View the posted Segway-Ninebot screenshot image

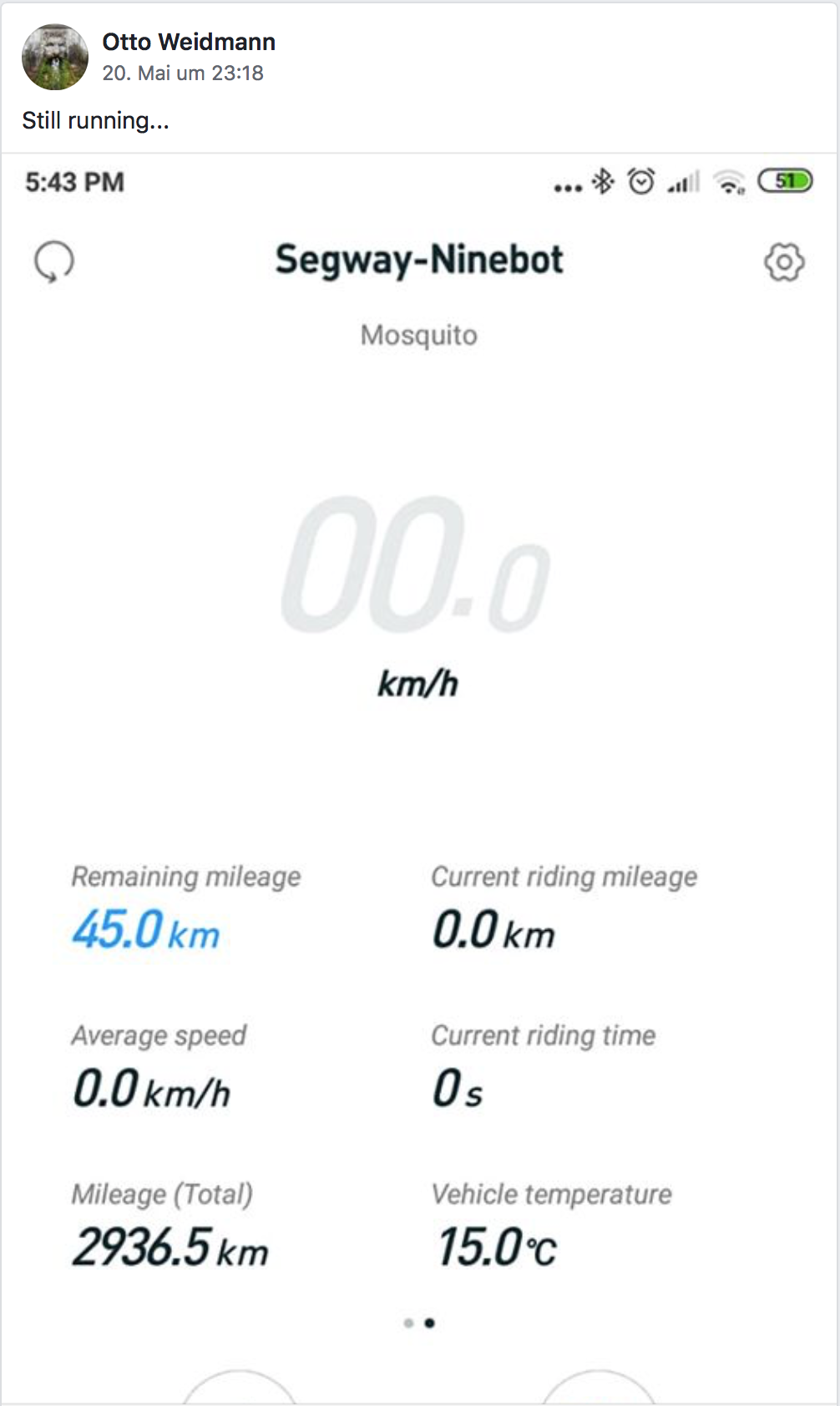click(419, 776)
